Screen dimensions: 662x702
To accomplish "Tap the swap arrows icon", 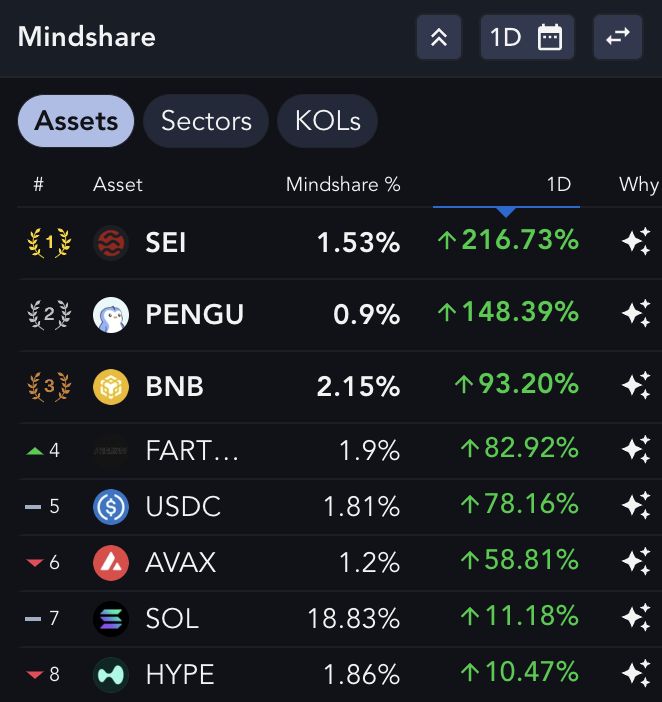I will [618, 38].
